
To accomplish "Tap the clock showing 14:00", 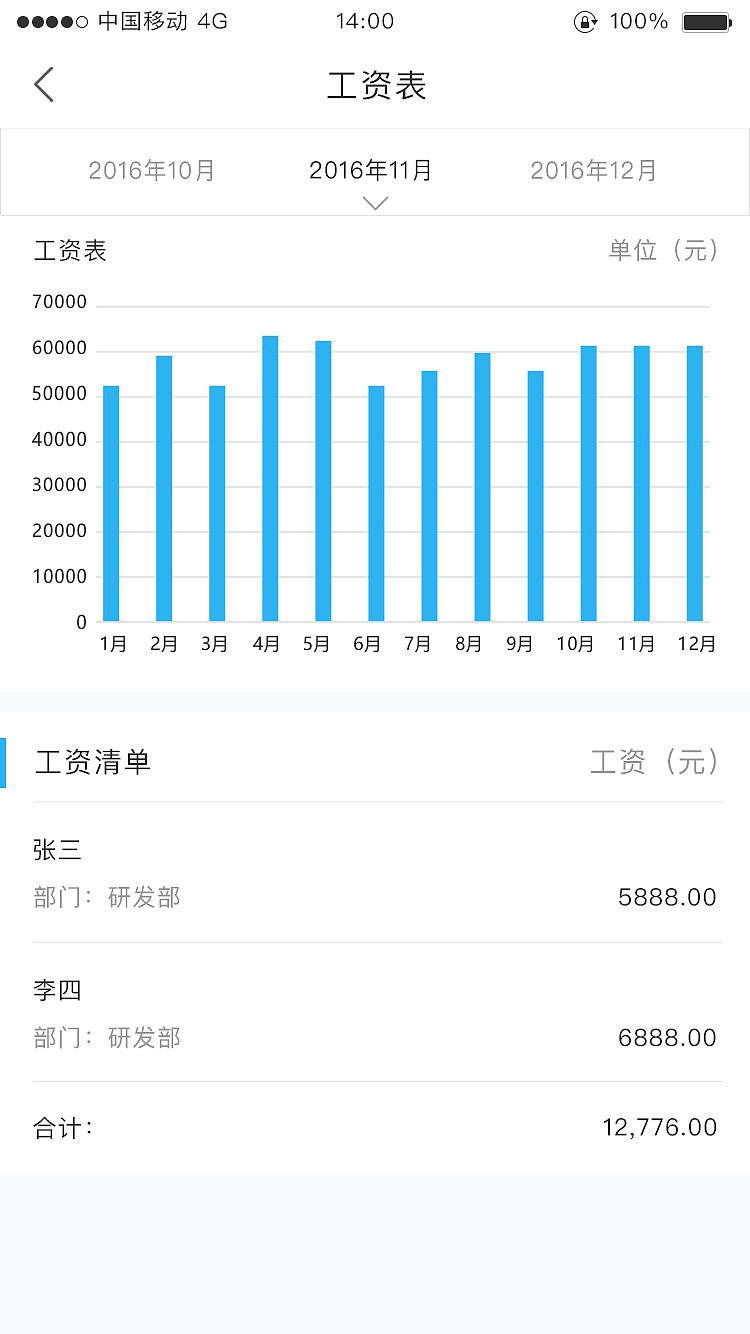I will pyautogui.click(x=365, y=20).
